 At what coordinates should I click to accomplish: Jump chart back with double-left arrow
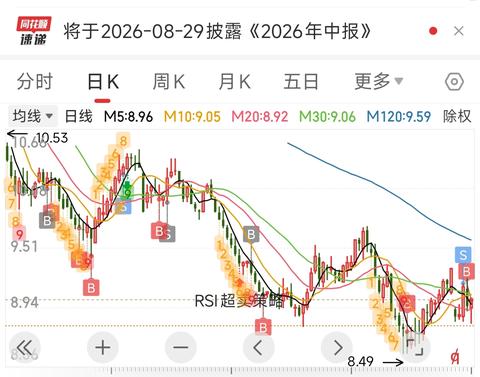pos(24,348)
